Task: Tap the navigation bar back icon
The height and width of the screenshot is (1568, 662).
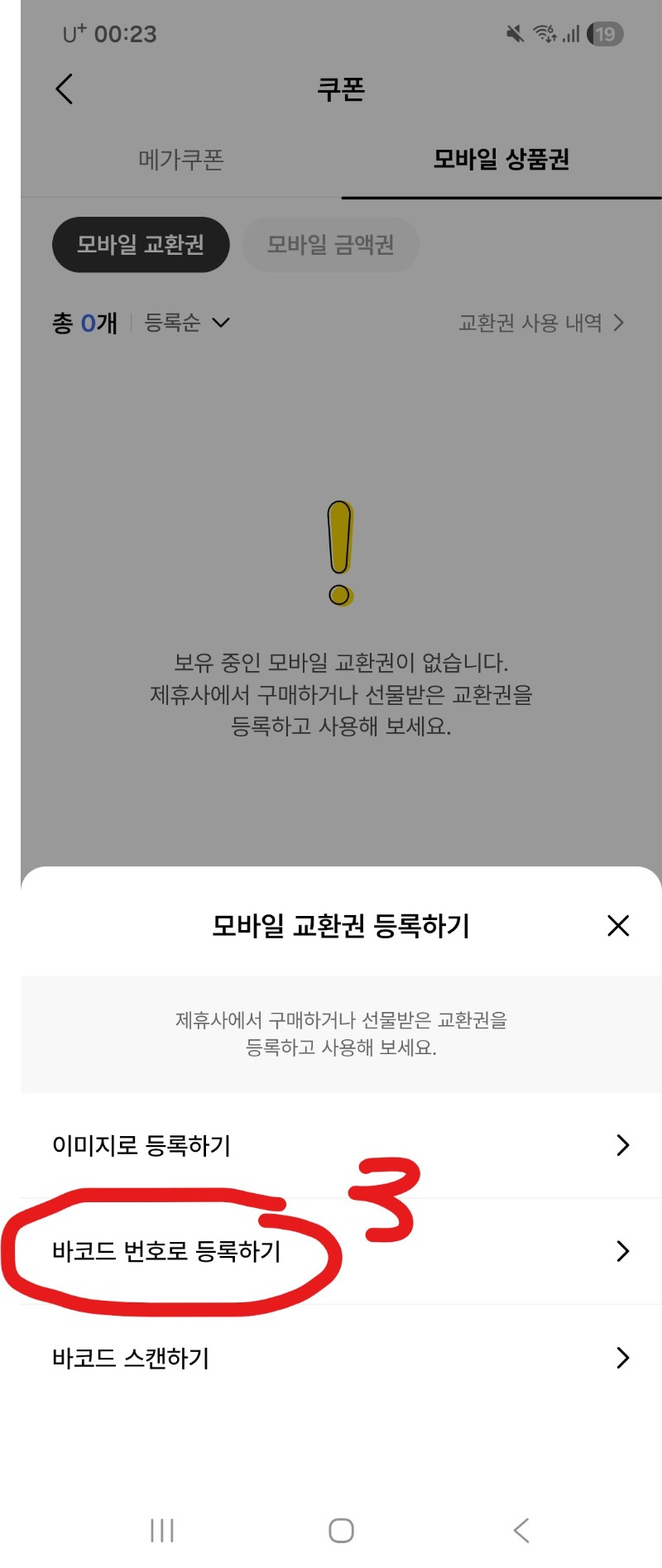Action: tap(520, 1530)
